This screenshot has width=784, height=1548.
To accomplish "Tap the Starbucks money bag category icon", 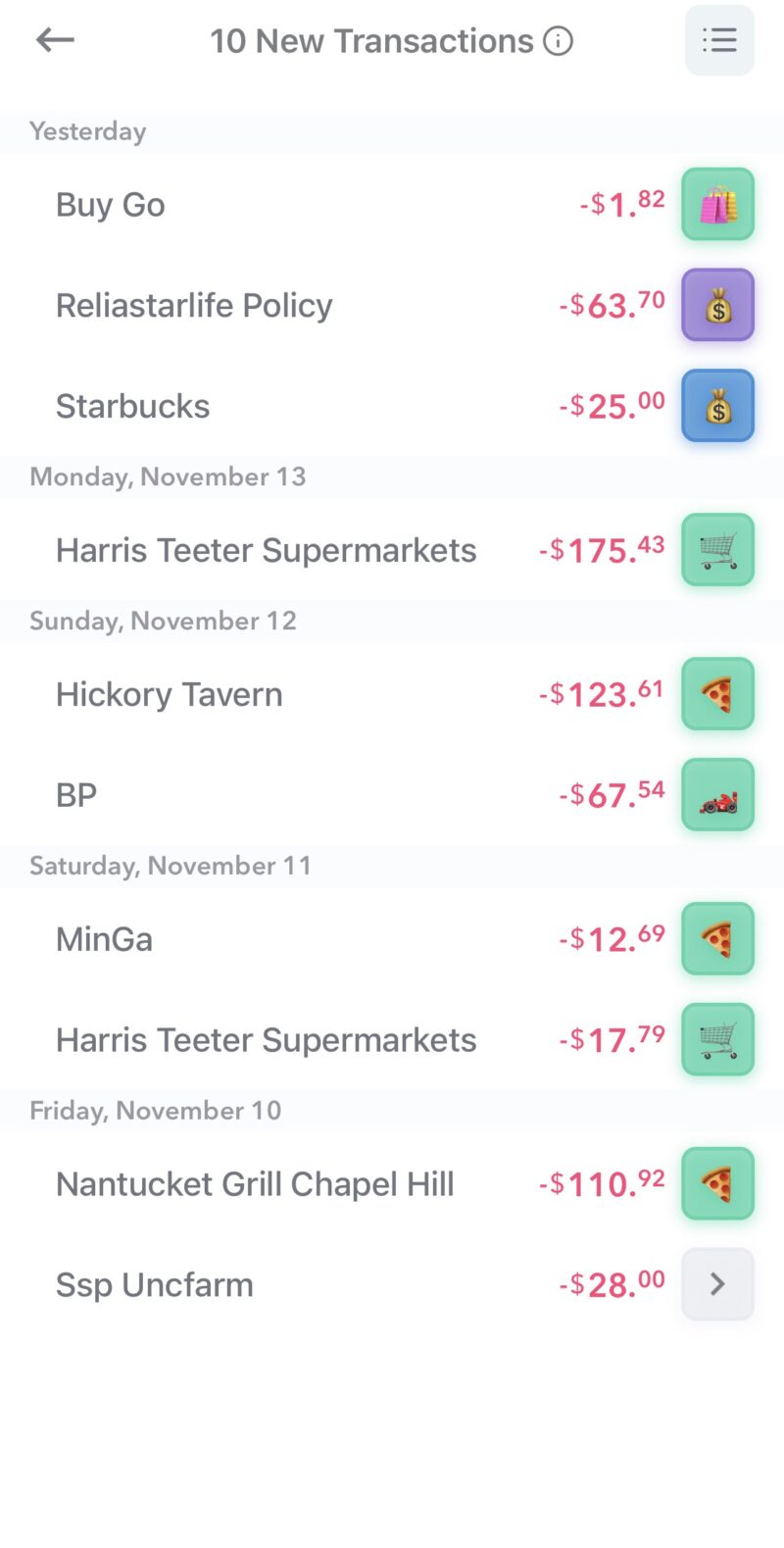I will coord(717,405).
